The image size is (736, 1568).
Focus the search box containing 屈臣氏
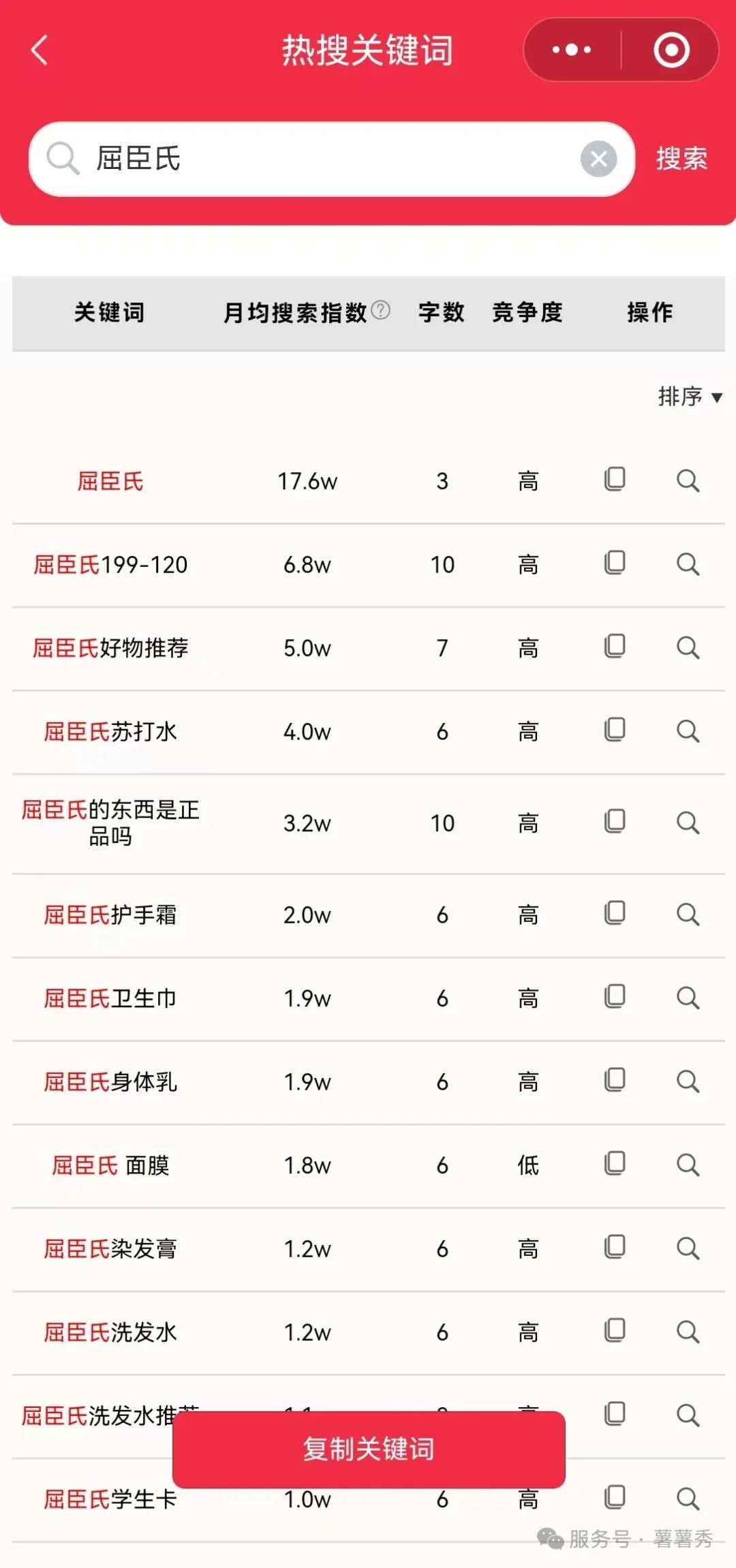click(x=327, y=159)
